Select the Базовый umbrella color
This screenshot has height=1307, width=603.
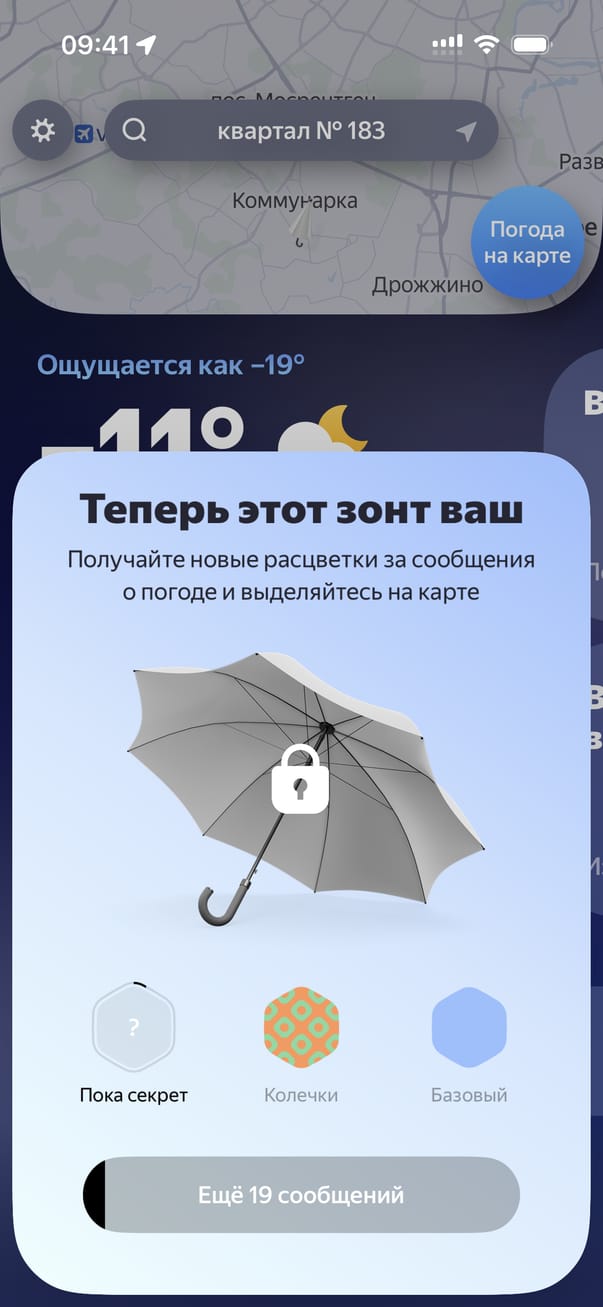(469, 1027)
